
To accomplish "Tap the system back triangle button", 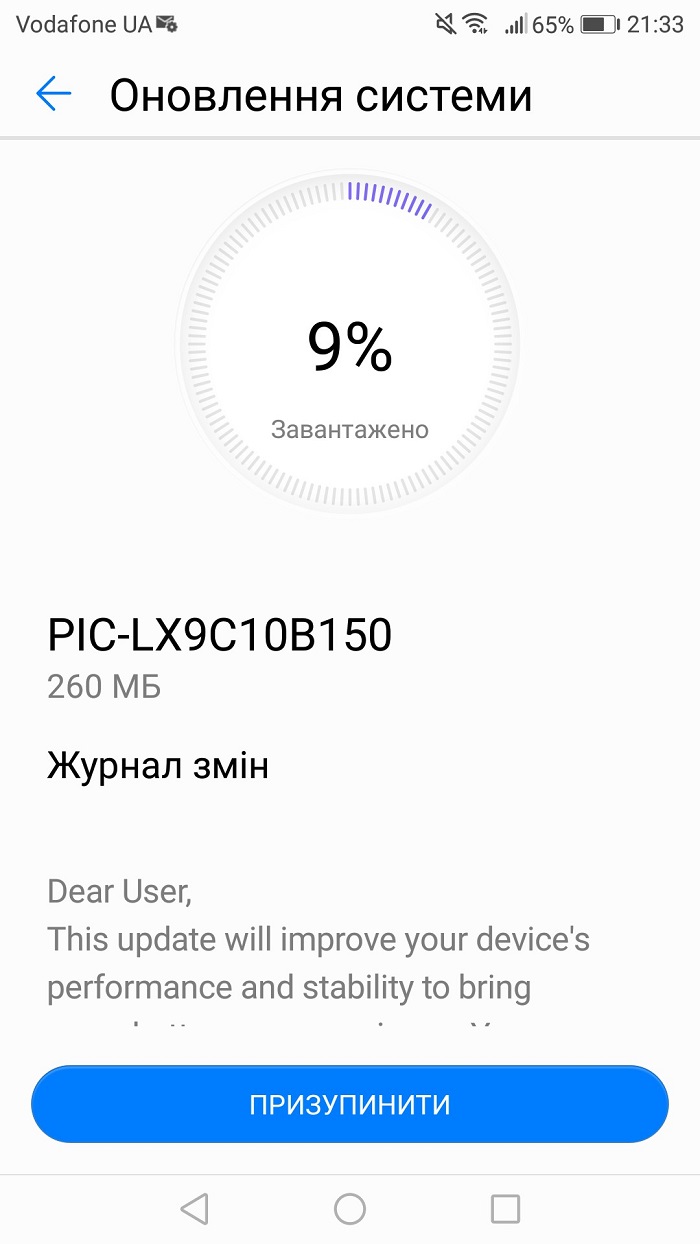I will 194,1208.
